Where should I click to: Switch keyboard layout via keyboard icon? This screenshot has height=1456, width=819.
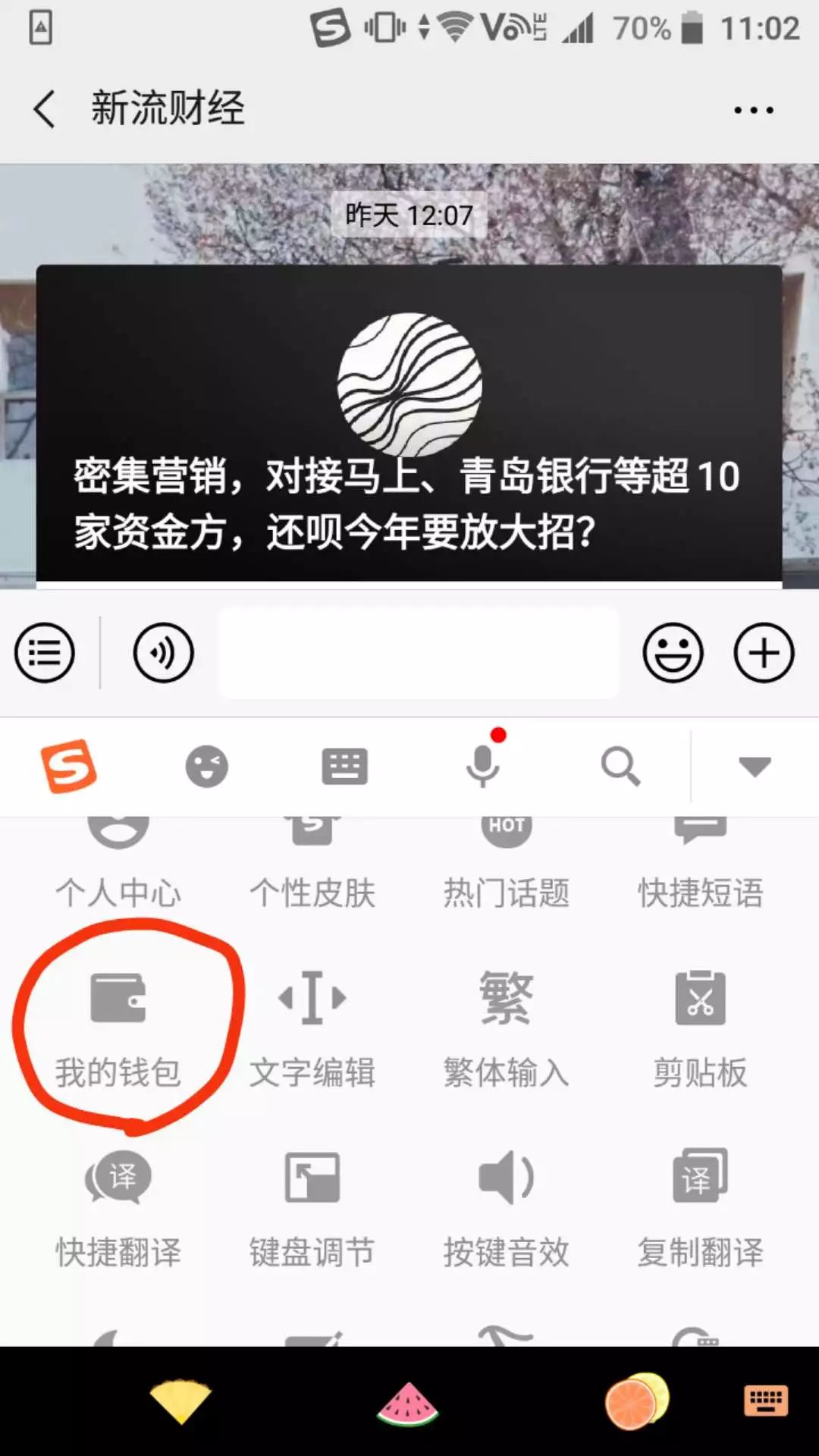tap(345, 767)
